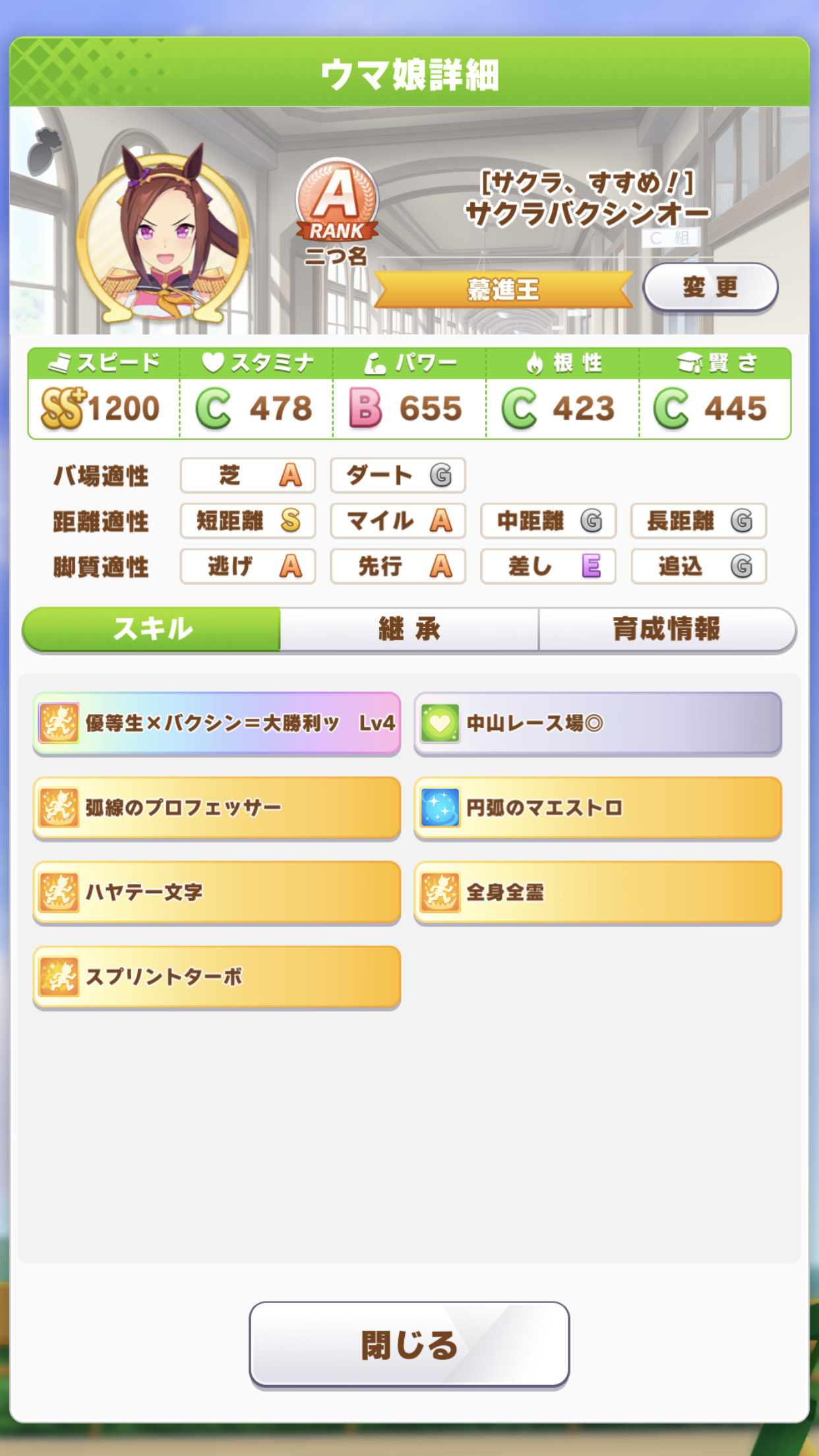Close the dialog with 閉じる

click(x=409, y=1345)
